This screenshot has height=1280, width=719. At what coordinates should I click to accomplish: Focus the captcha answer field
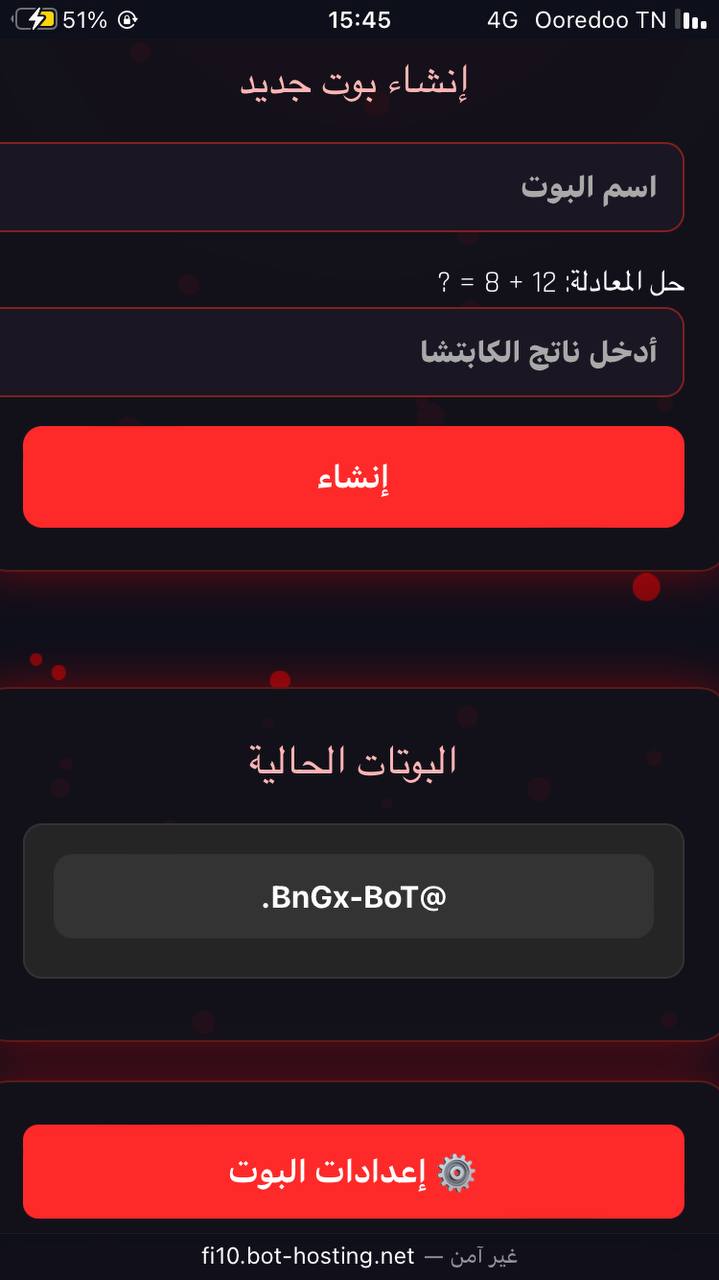(x=340, y=352)
